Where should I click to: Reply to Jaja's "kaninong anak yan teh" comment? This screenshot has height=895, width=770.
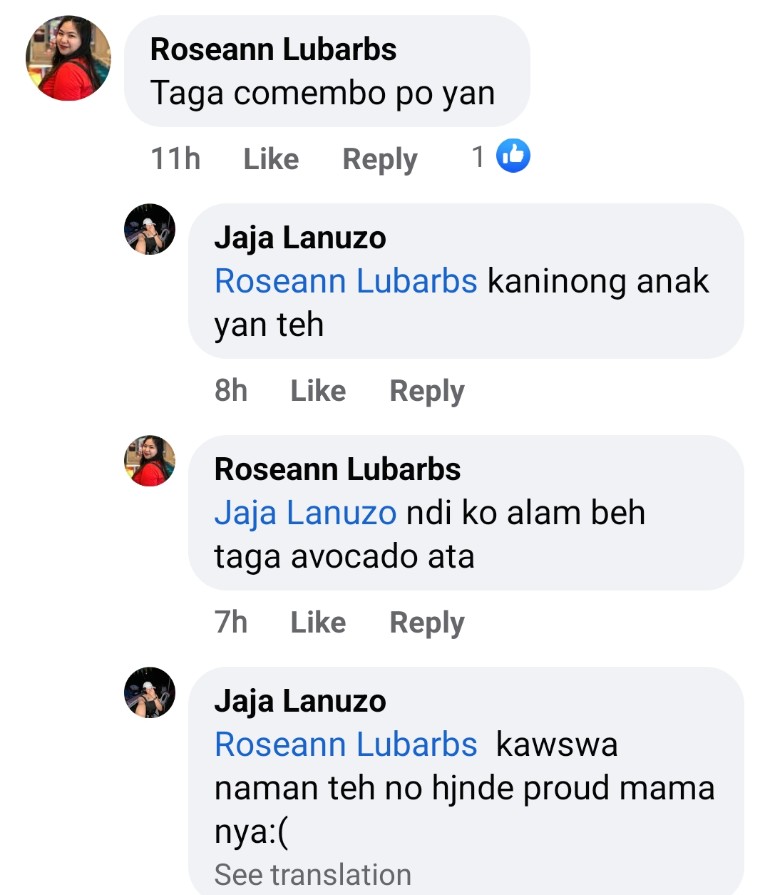pyautogui.click(x=427, y=391)
